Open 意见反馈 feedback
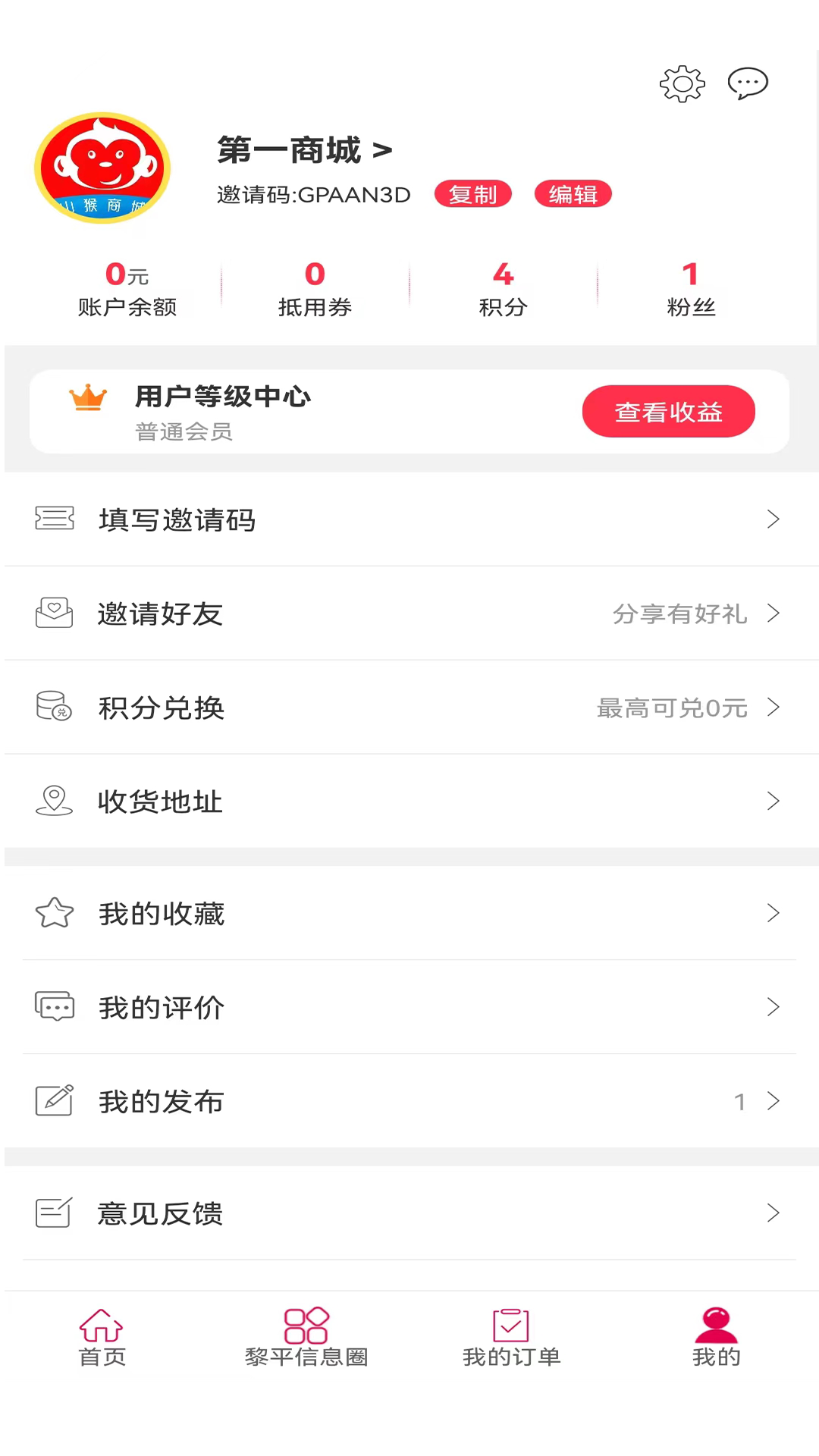819x1456 pixels. [409, 1213]
